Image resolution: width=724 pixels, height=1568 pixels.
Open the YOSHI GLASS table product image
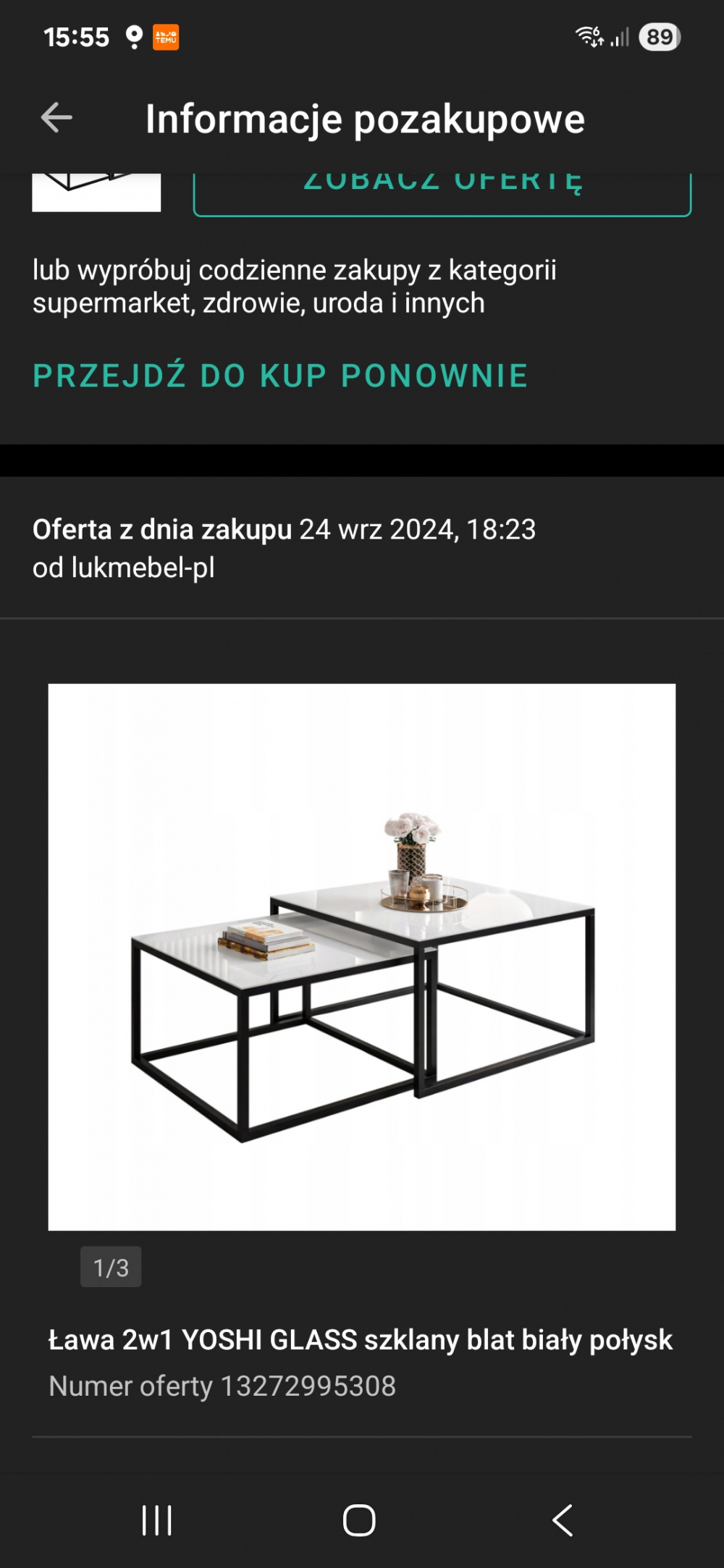click(x=362, y=956)
